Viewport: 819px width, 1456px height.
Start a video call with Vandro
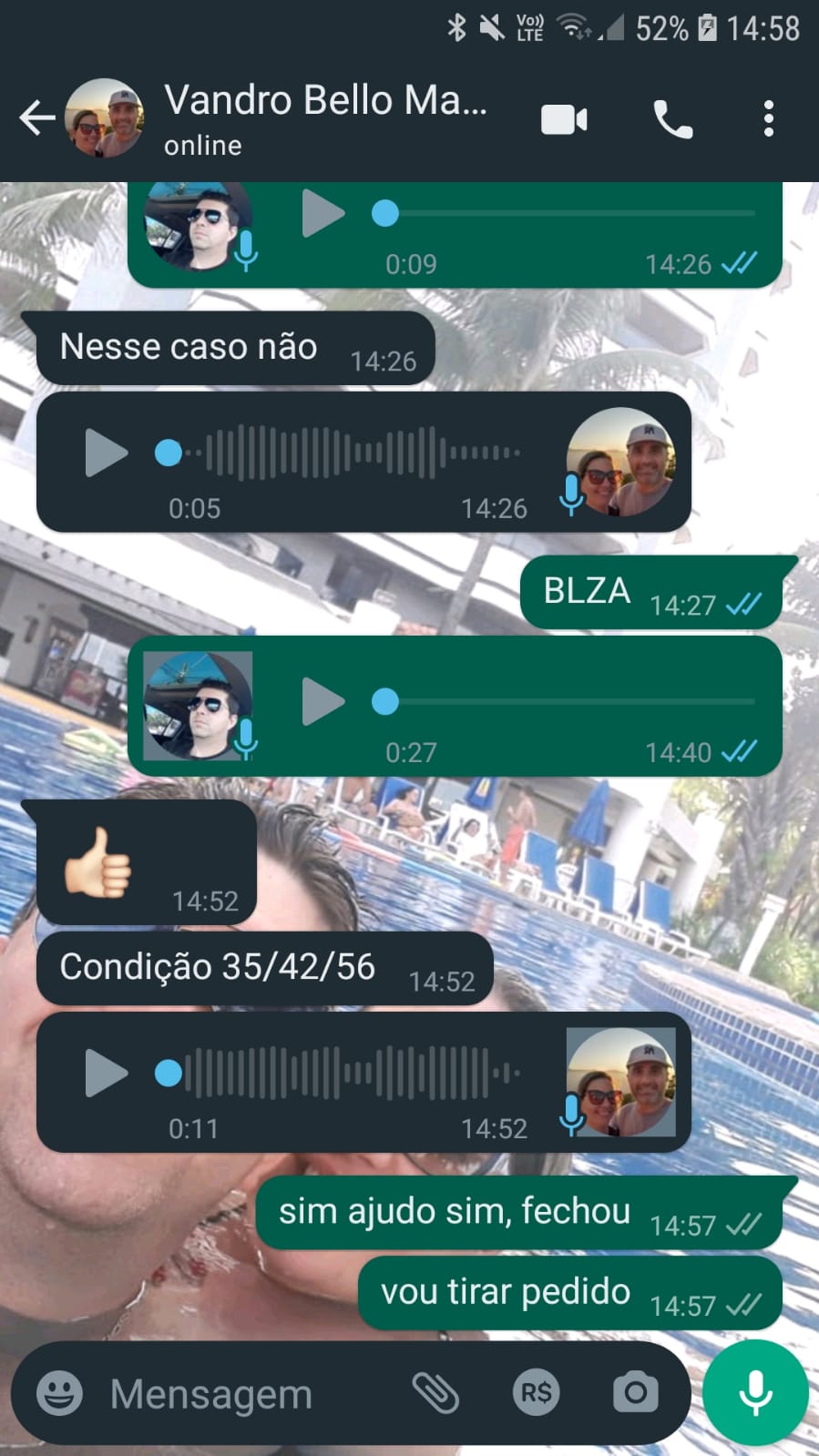pyautogui.click(x=564, y=119)
